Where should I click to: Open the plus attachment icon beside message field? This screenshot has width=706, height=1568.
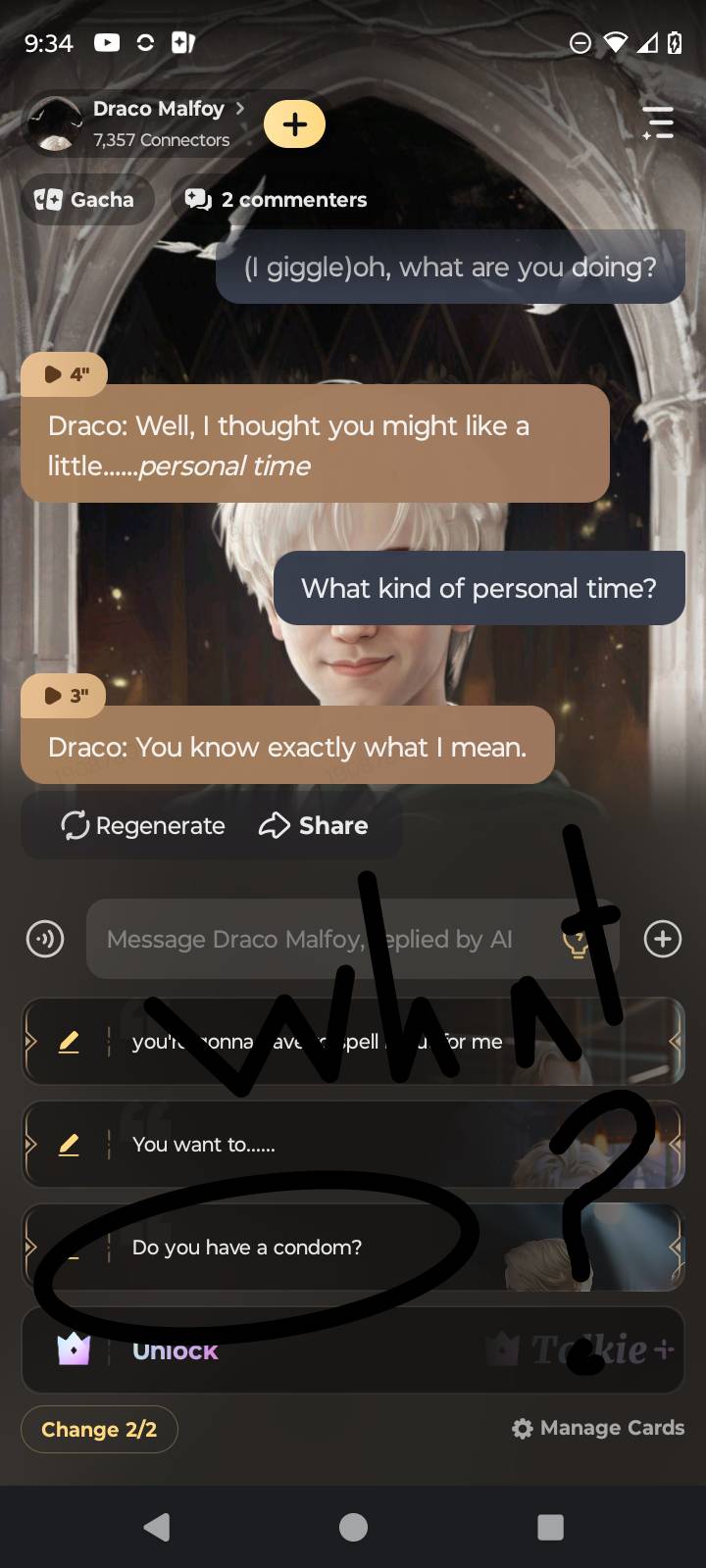pos(663,939)
